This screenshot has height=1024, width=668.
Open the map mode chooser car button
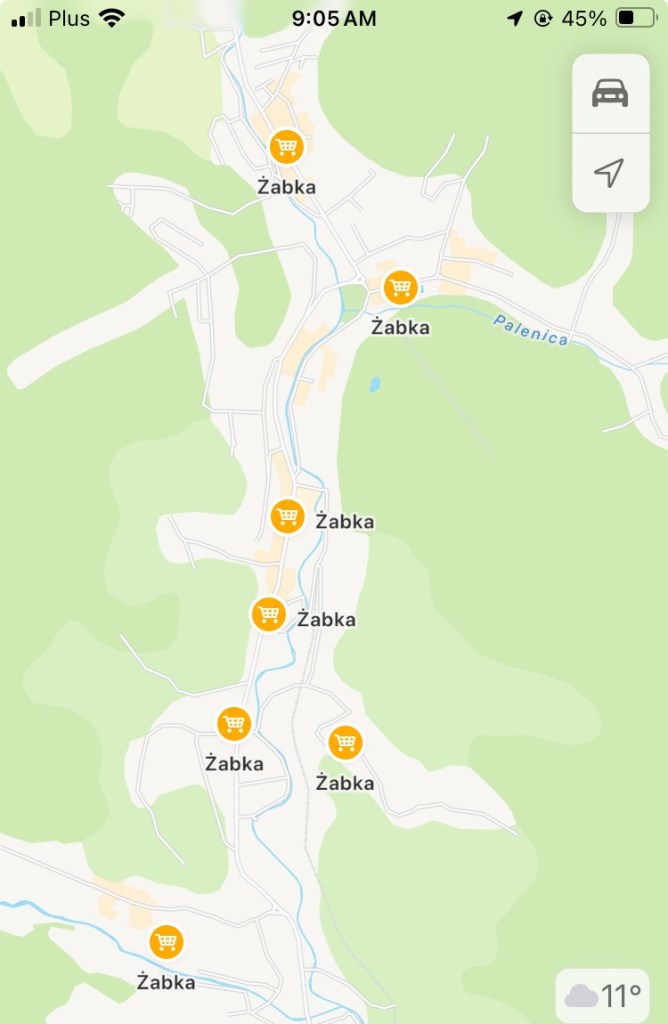[x=610, y=93]
